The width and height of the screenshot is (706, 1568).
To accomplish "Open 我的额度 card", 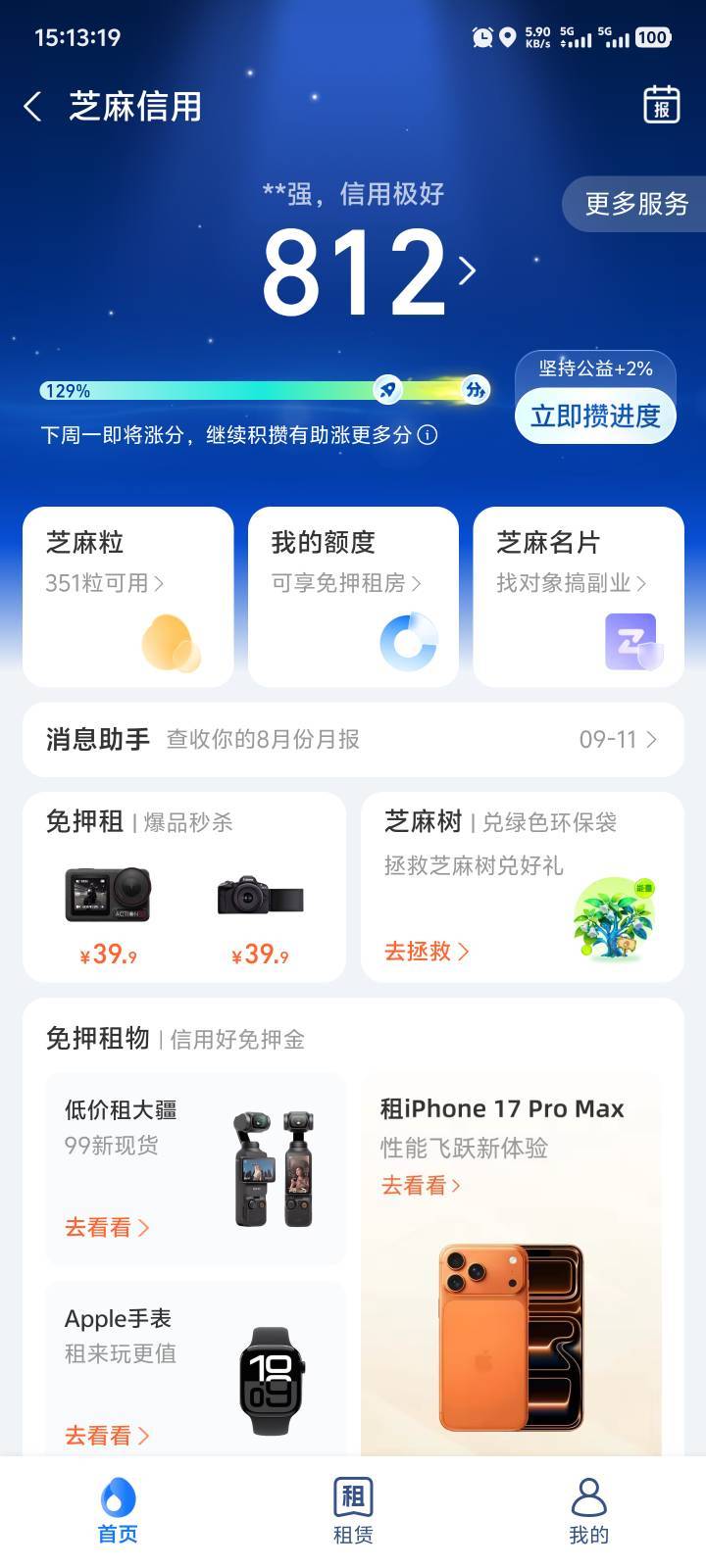I will tap(353, 596).
